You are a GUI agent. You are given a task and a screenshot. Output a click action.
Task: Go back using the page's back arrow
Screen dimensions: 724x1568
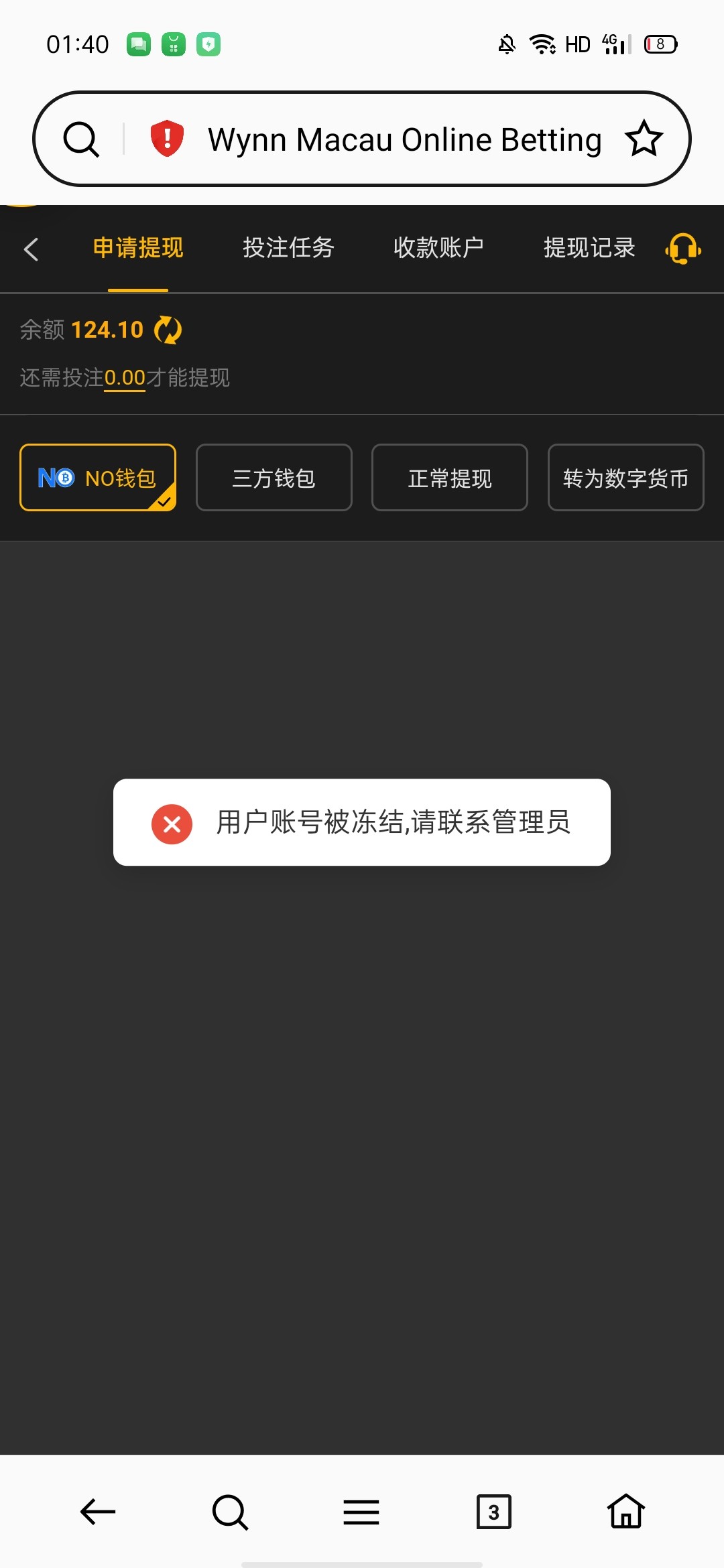click(32, 249)
